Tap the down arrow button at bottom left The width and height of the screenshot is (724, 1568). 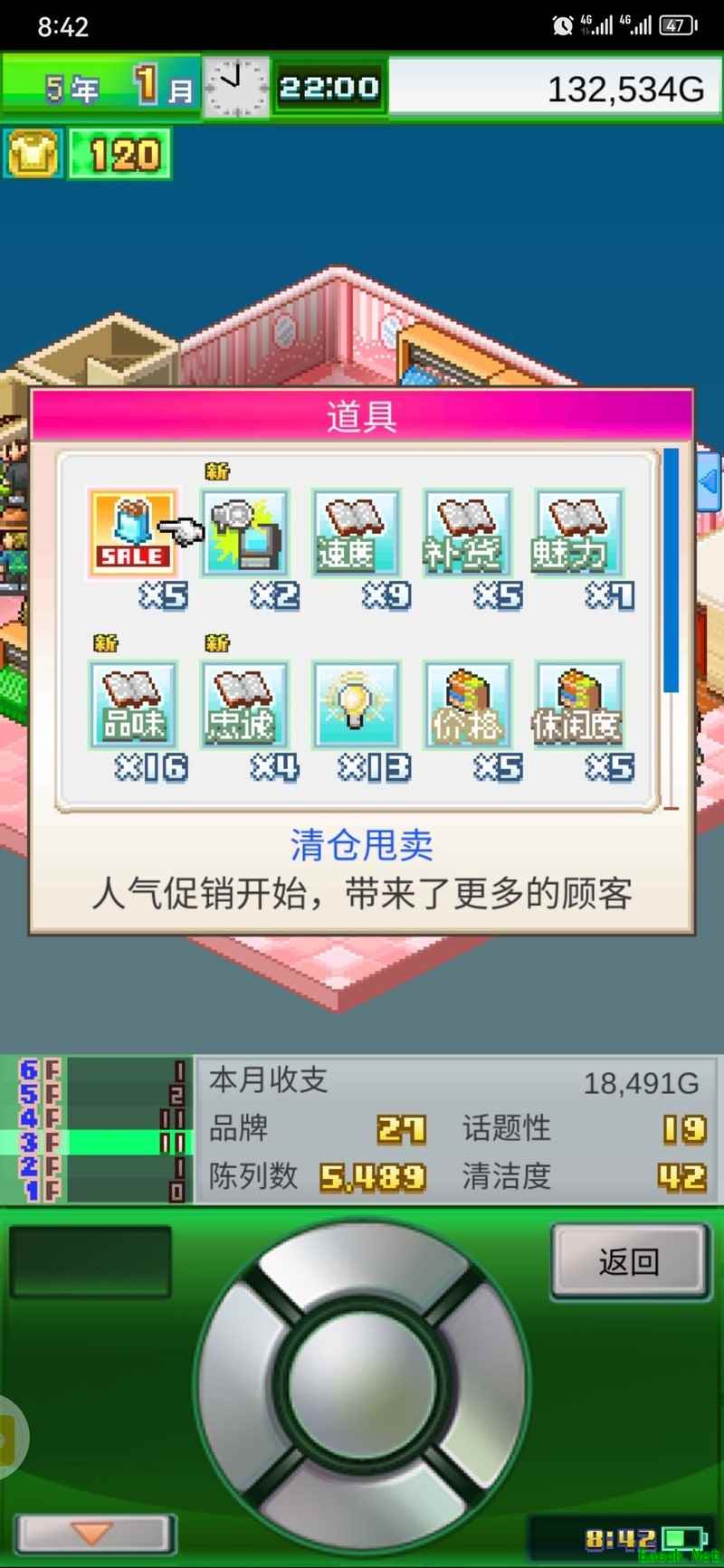pyautogui.click(x=93, y=1533)
